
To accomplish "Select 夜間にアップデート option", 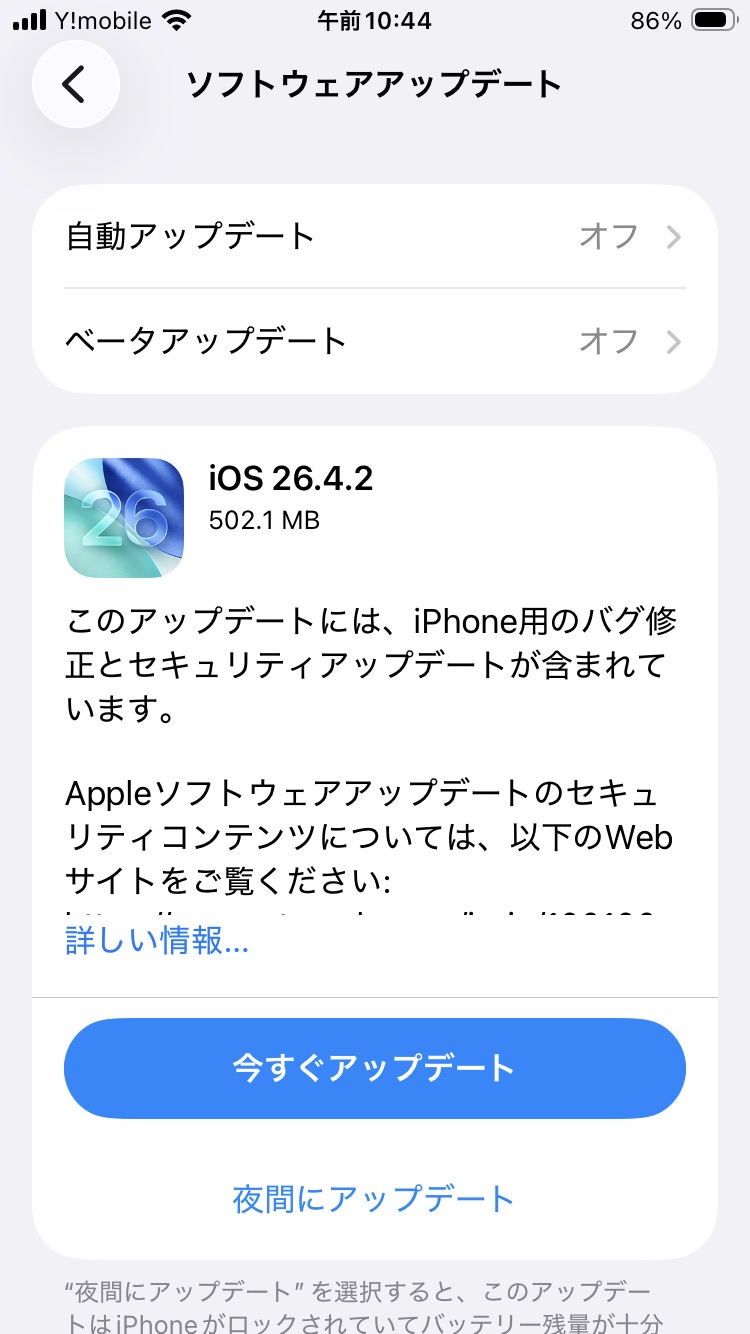I will click(374, 1198).
